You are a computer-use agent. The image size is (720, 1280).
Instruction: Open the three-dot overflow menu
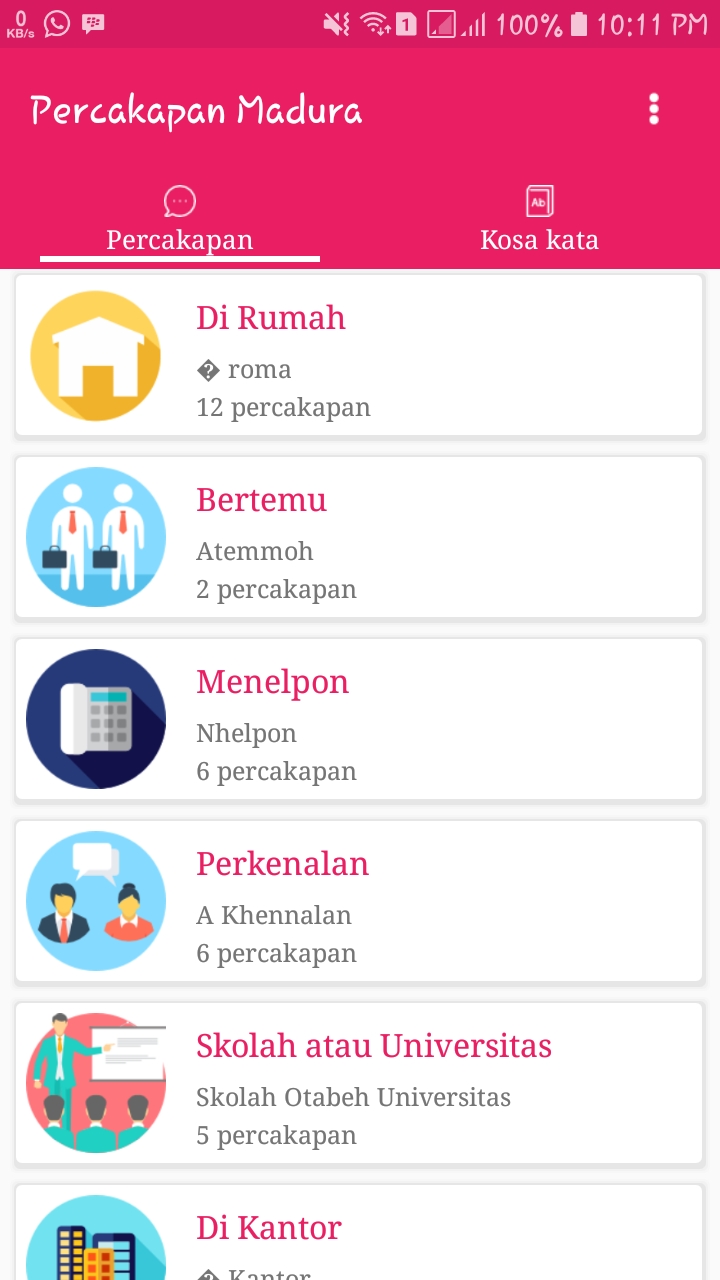click(654, 109)
